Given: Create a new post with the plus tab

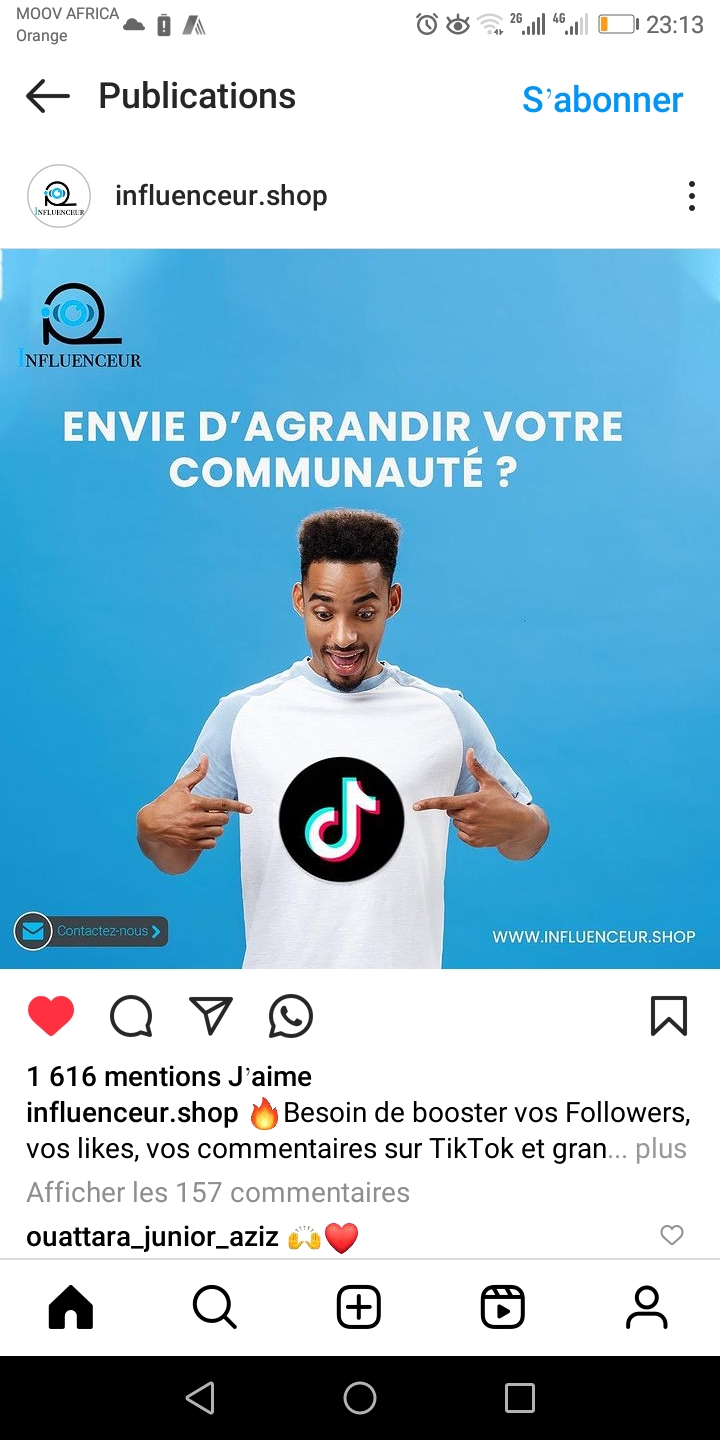Looking at the screenshot, I should (x=359, y=1307).
